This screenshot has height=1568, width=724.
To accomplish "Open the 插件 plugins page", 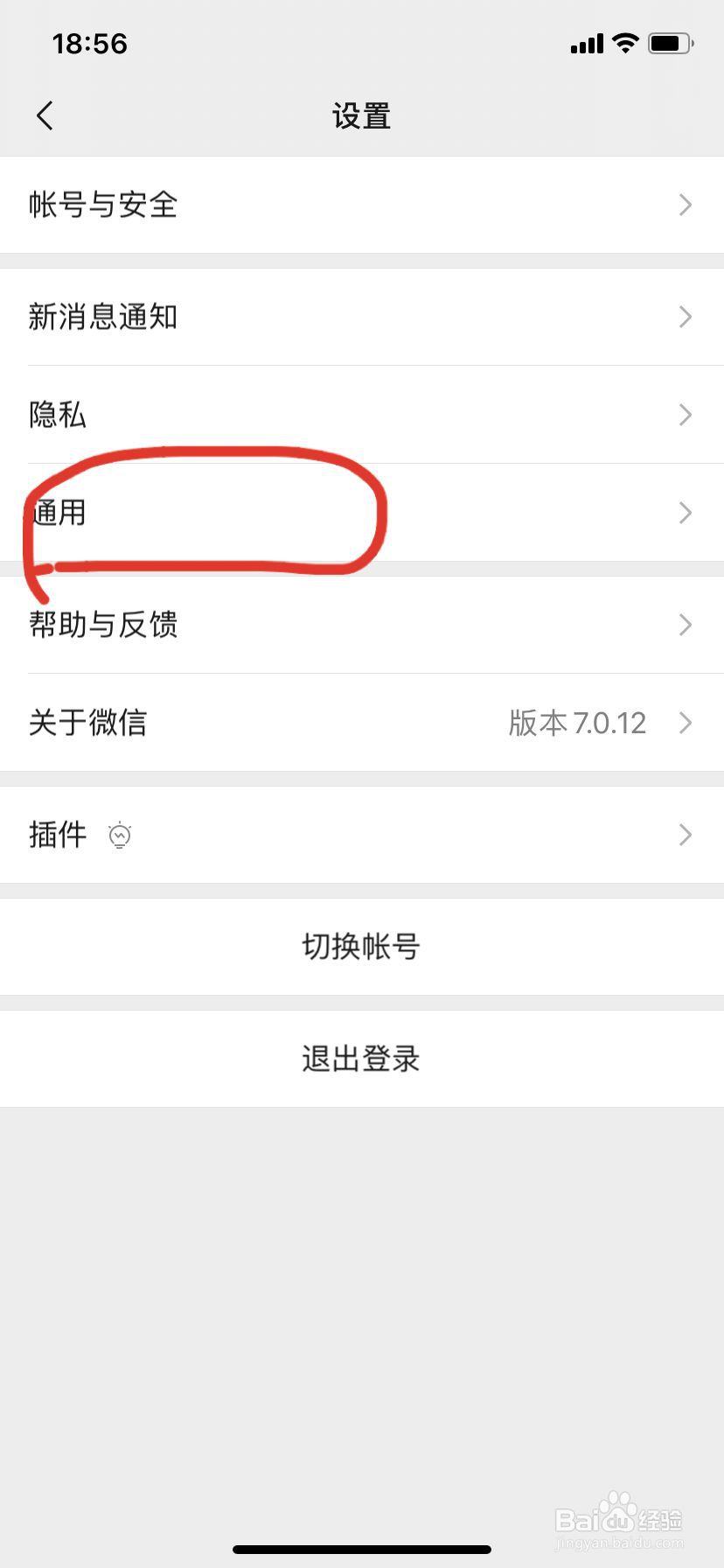I will (58, 835).
